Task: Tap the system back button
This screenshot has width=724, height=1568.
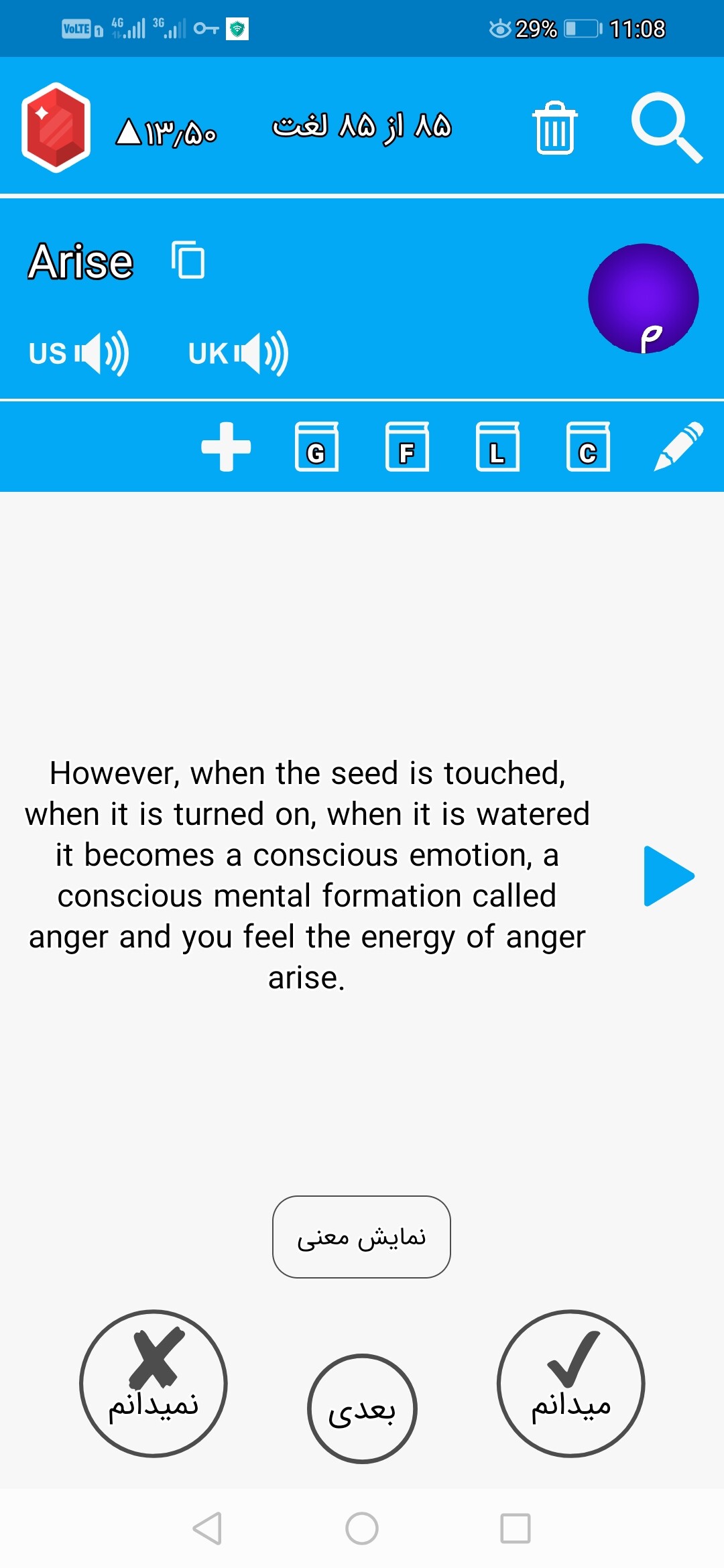Action: pos(207,1528)
